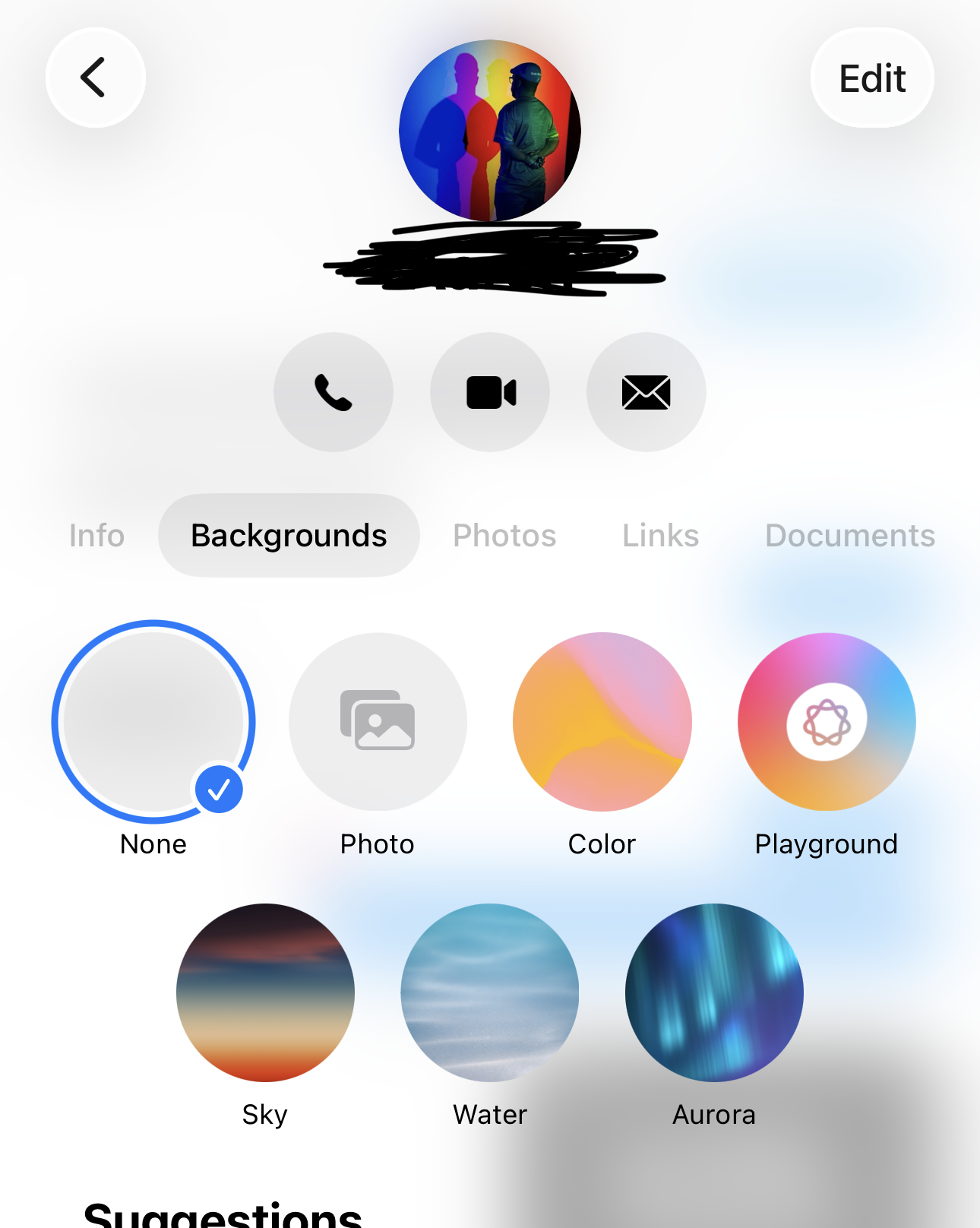Choose the Aurora background

tap(714, 992)
